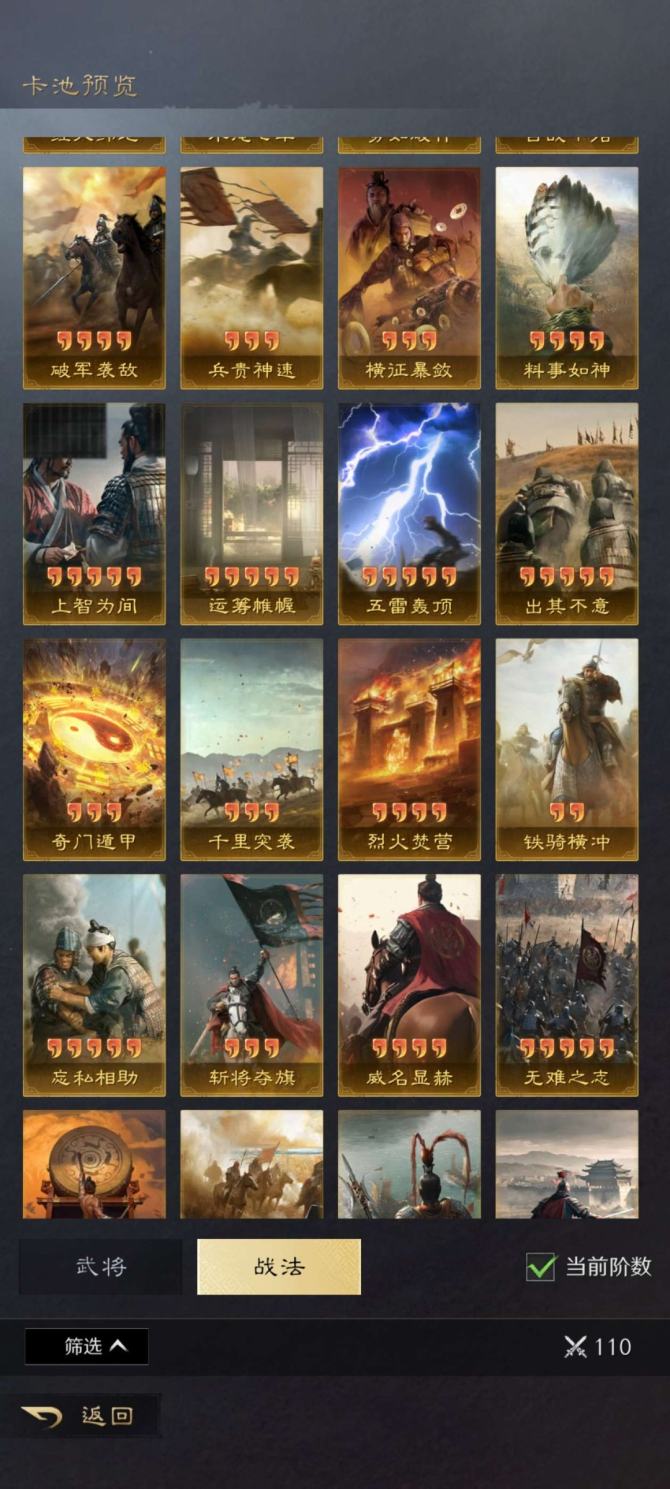Select the 战法 tab

pos(278,1267)
